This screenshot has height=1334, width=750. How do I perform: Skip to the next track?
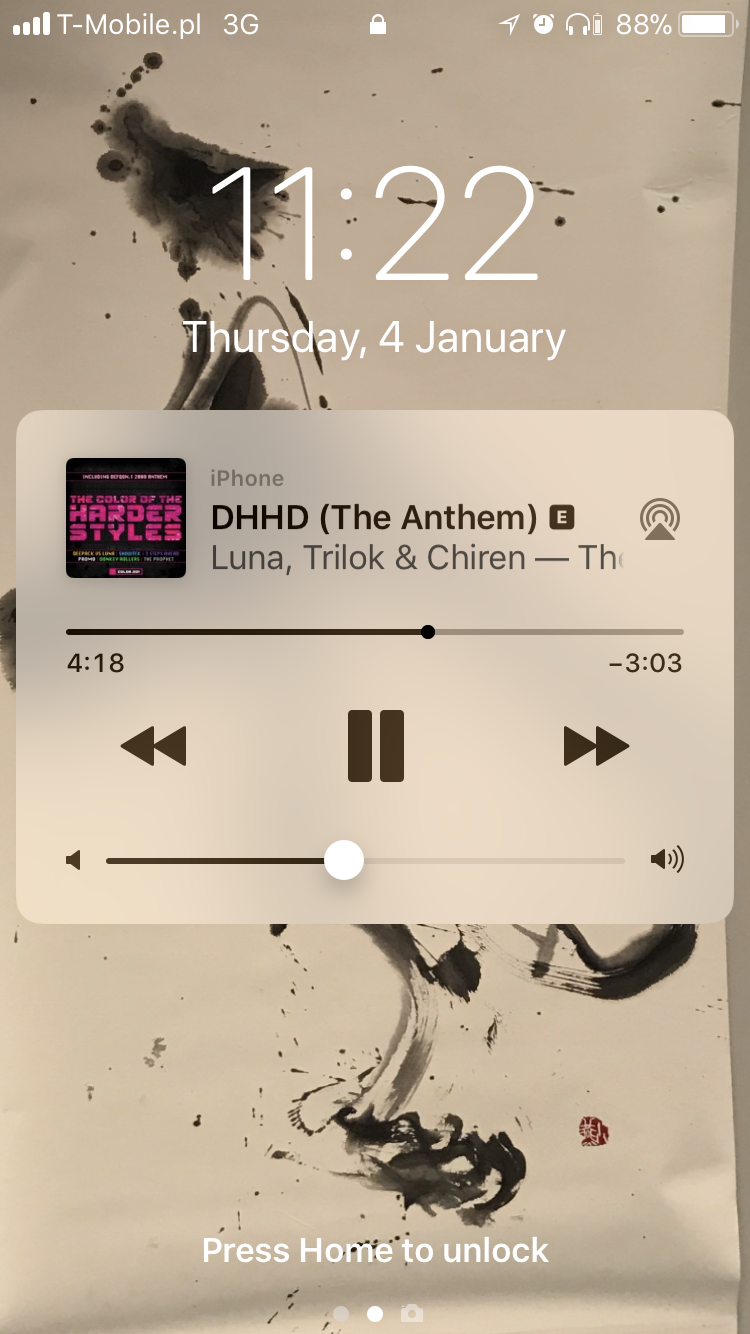(596, 746)
